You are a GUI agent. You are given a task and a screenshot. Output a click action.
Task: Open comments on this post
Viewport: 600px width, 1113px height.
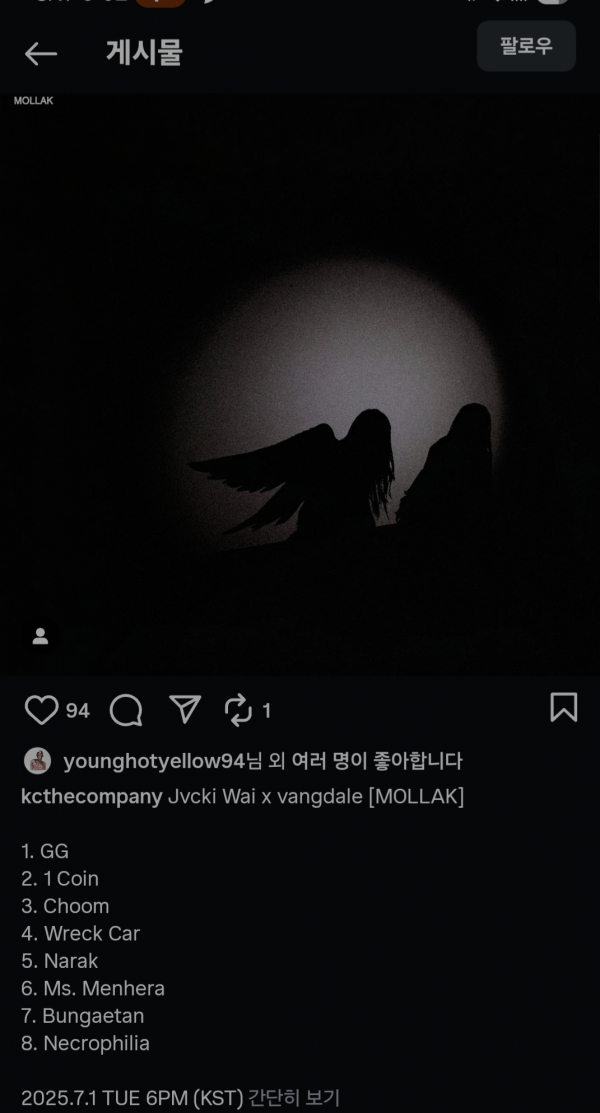click(x=126, y=710)
